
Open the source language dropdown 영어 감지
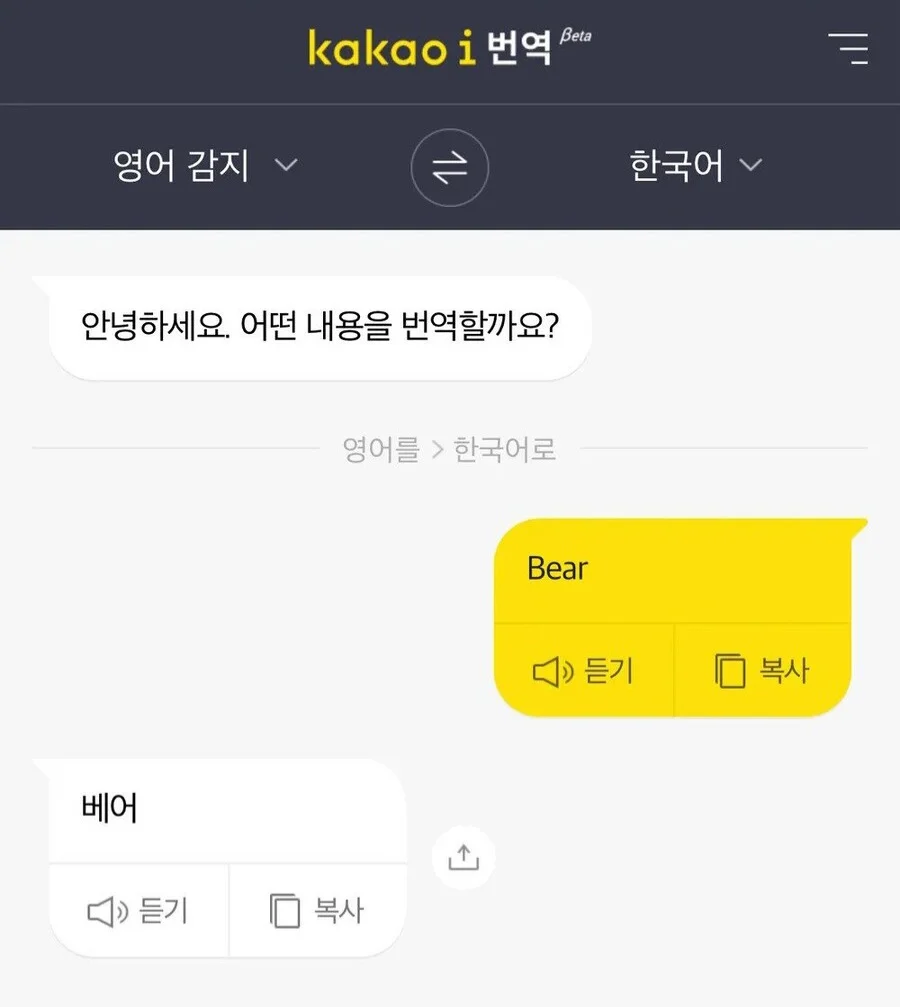[205, 166]
